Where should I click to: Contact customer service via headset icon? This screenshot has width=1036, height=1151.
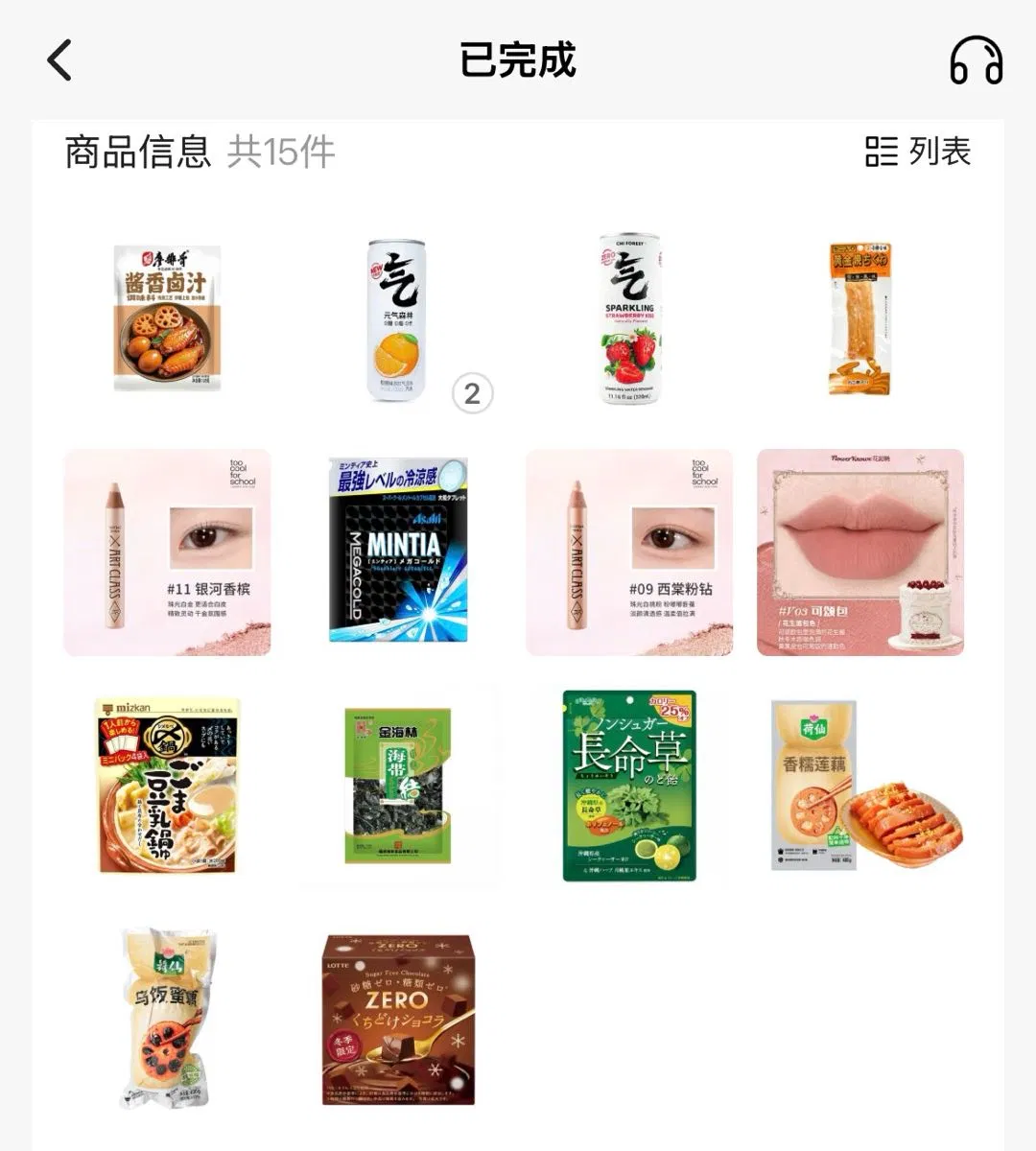click(976, 60)
